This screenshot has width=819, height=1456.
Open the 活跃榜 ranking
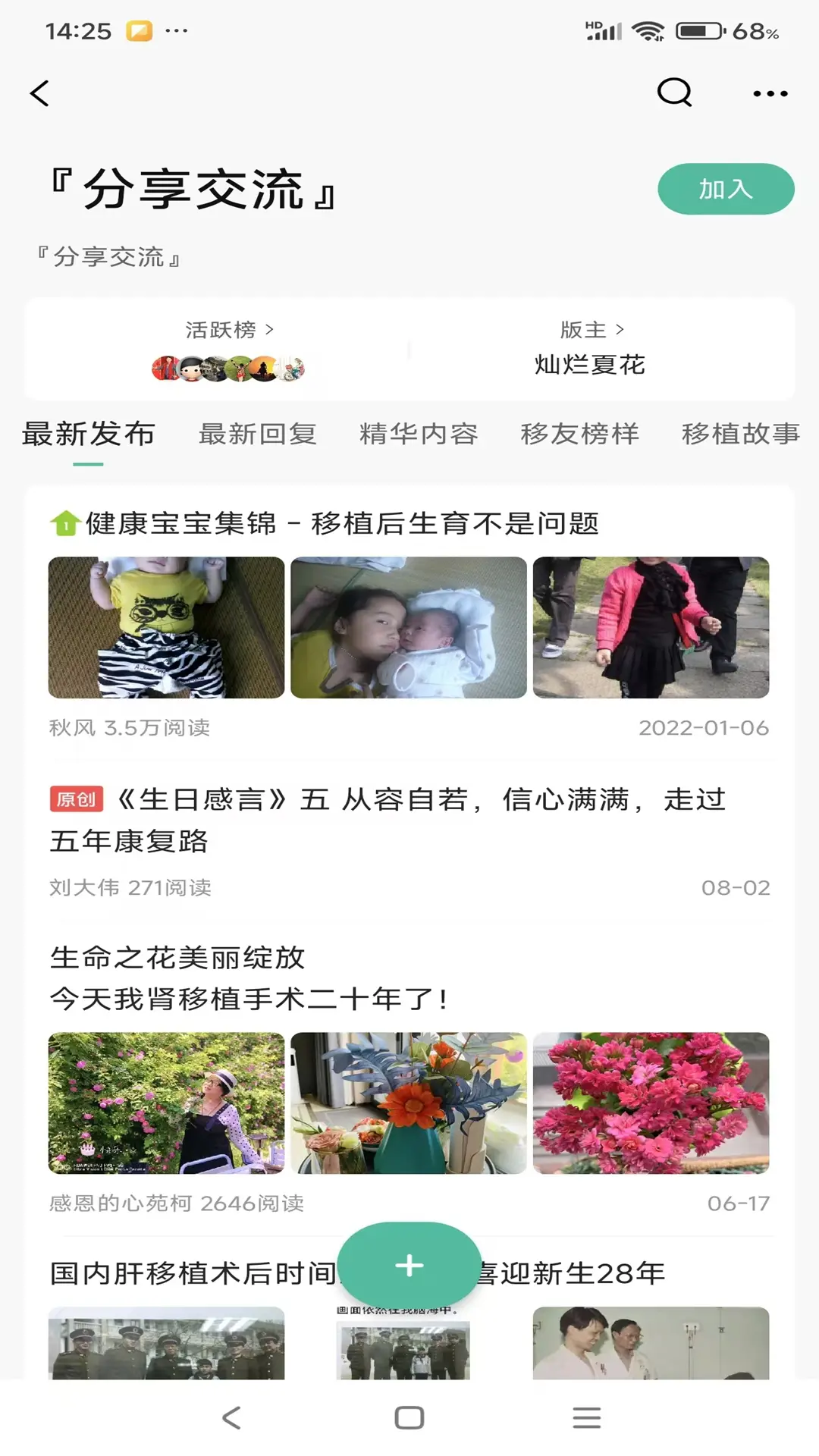tap(229, 331)
